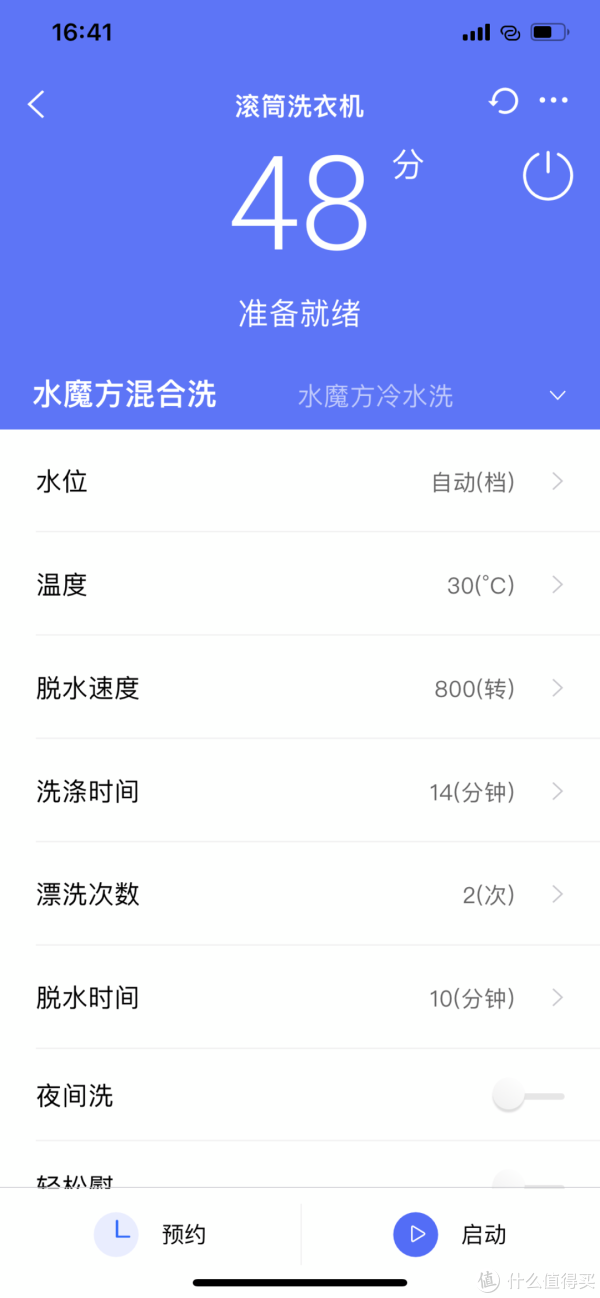600x1298 pixels.
Task: Select the 水魔方混合洗 program tab
Action: [125, 394]
